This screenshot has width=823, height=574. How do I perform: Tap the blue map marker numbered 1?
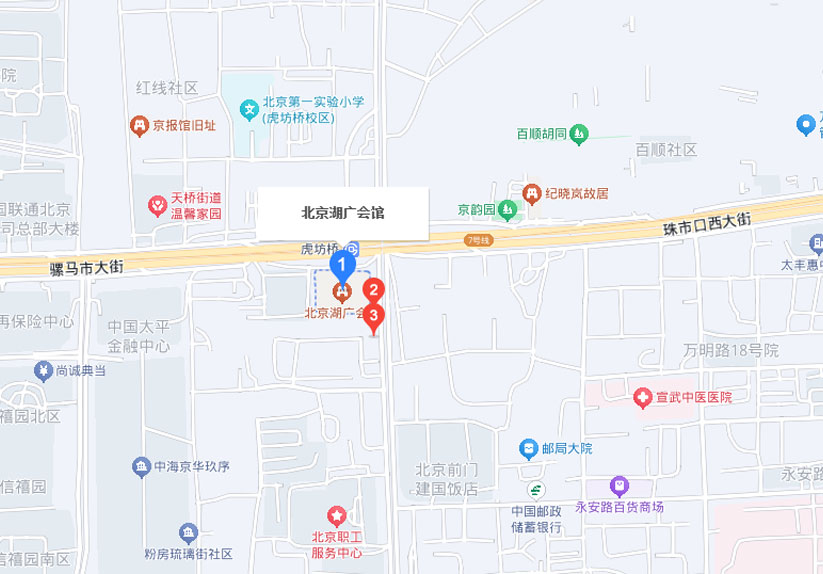(x=343, y=266)
